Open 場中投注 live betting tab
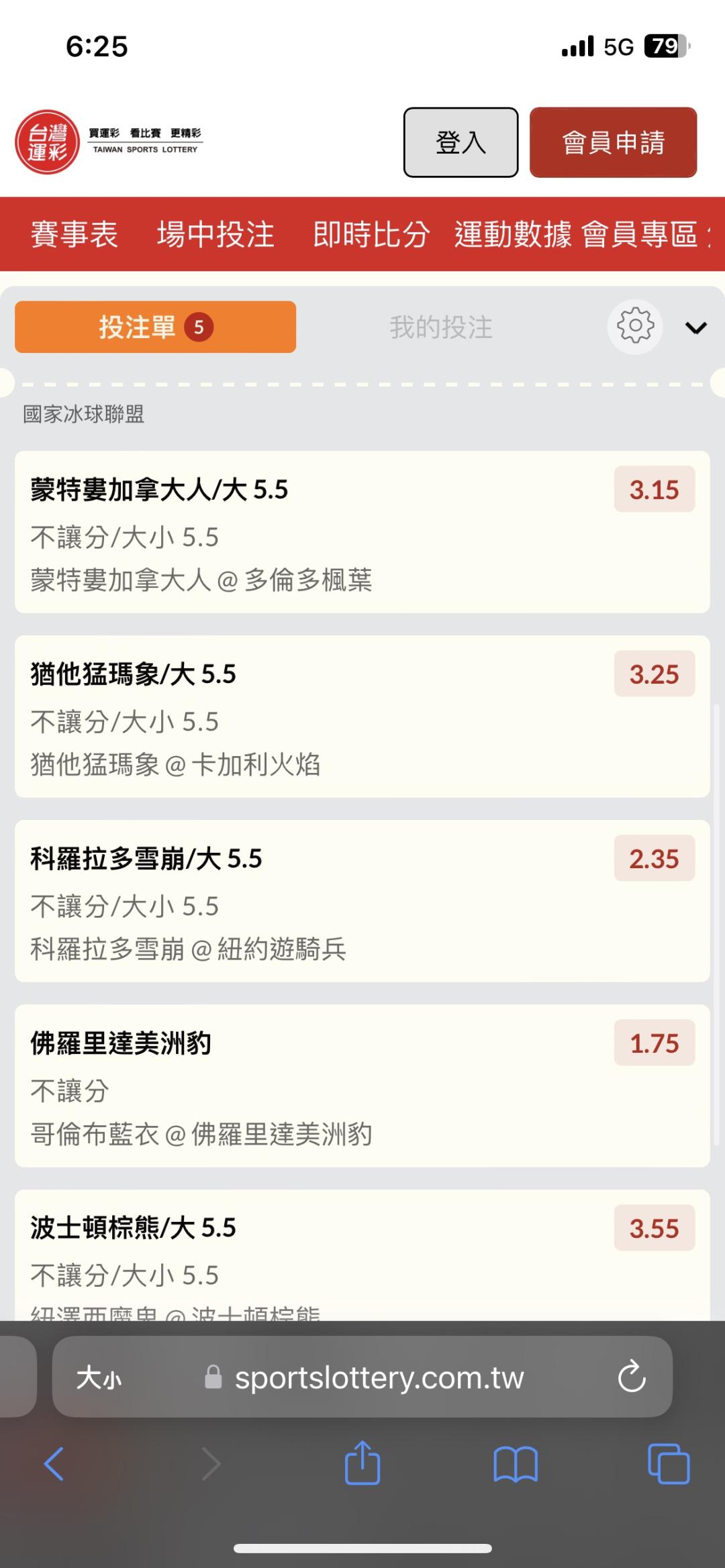Screen dimensions: 725x1568 pos(215,234)
